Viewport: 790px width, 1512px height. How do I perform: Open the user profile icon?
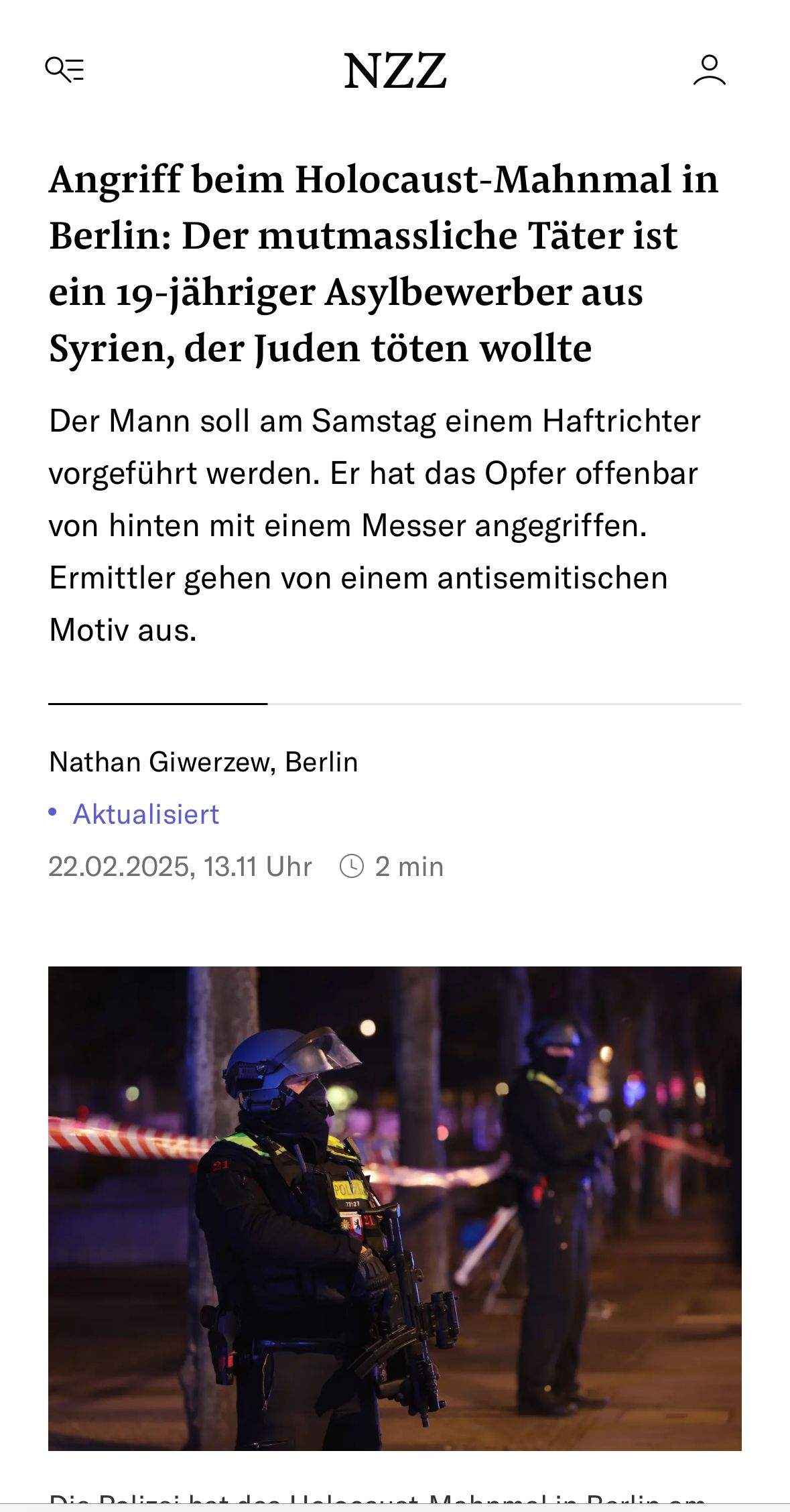coord(709,70)
